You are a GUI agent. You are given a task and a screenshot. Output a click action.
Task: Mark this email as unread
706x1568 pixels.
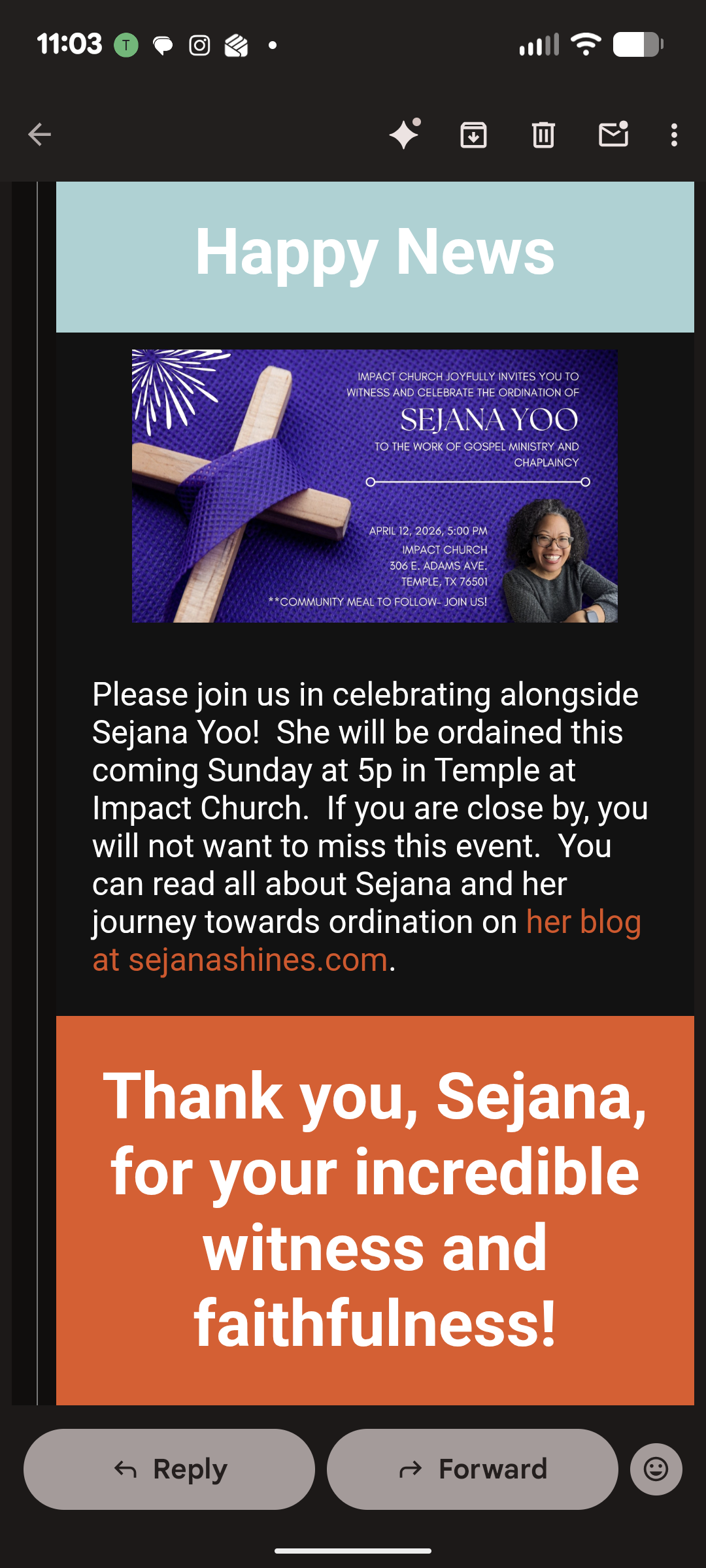[x=613, y=135]
